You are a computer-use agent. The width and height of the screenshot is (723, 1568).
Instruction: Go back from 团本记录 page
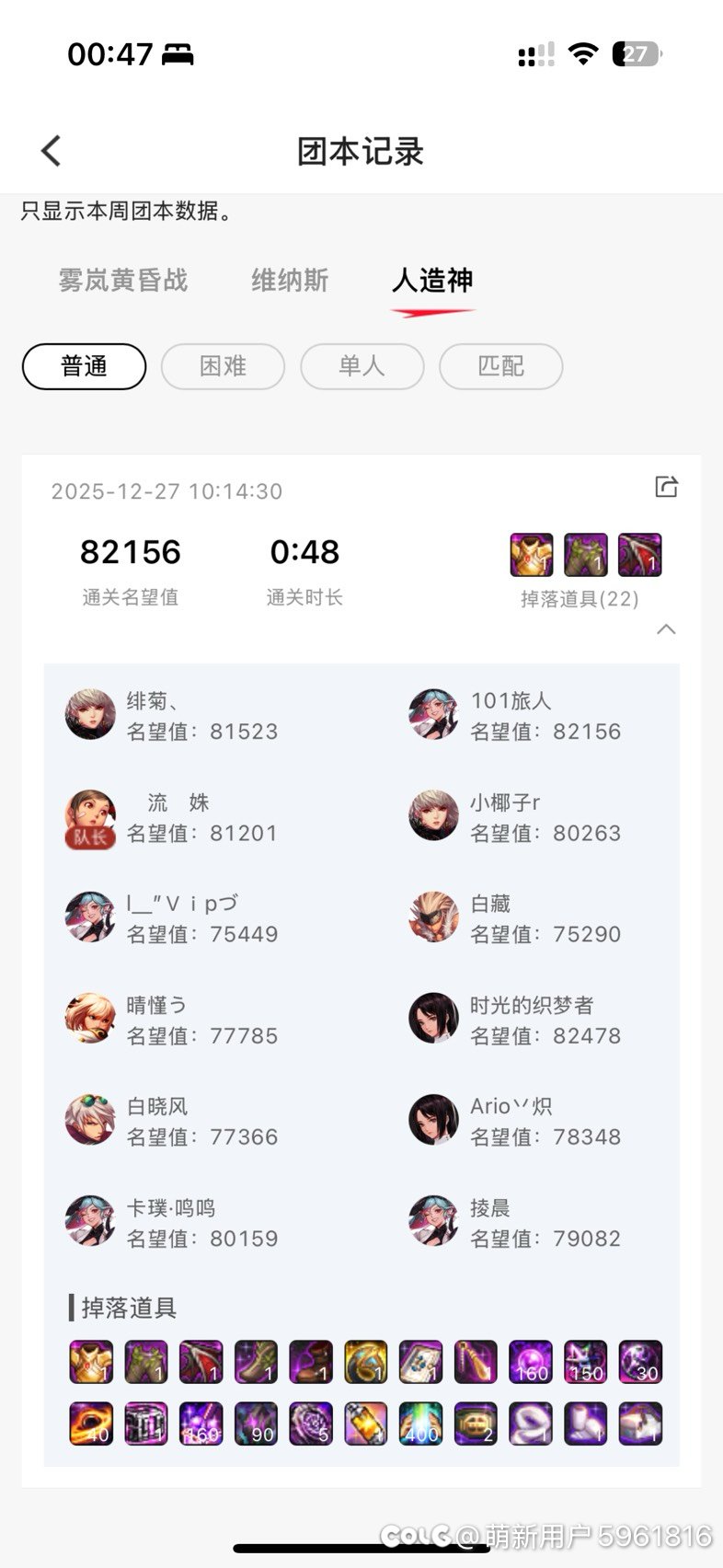click(x=52, y=151)
